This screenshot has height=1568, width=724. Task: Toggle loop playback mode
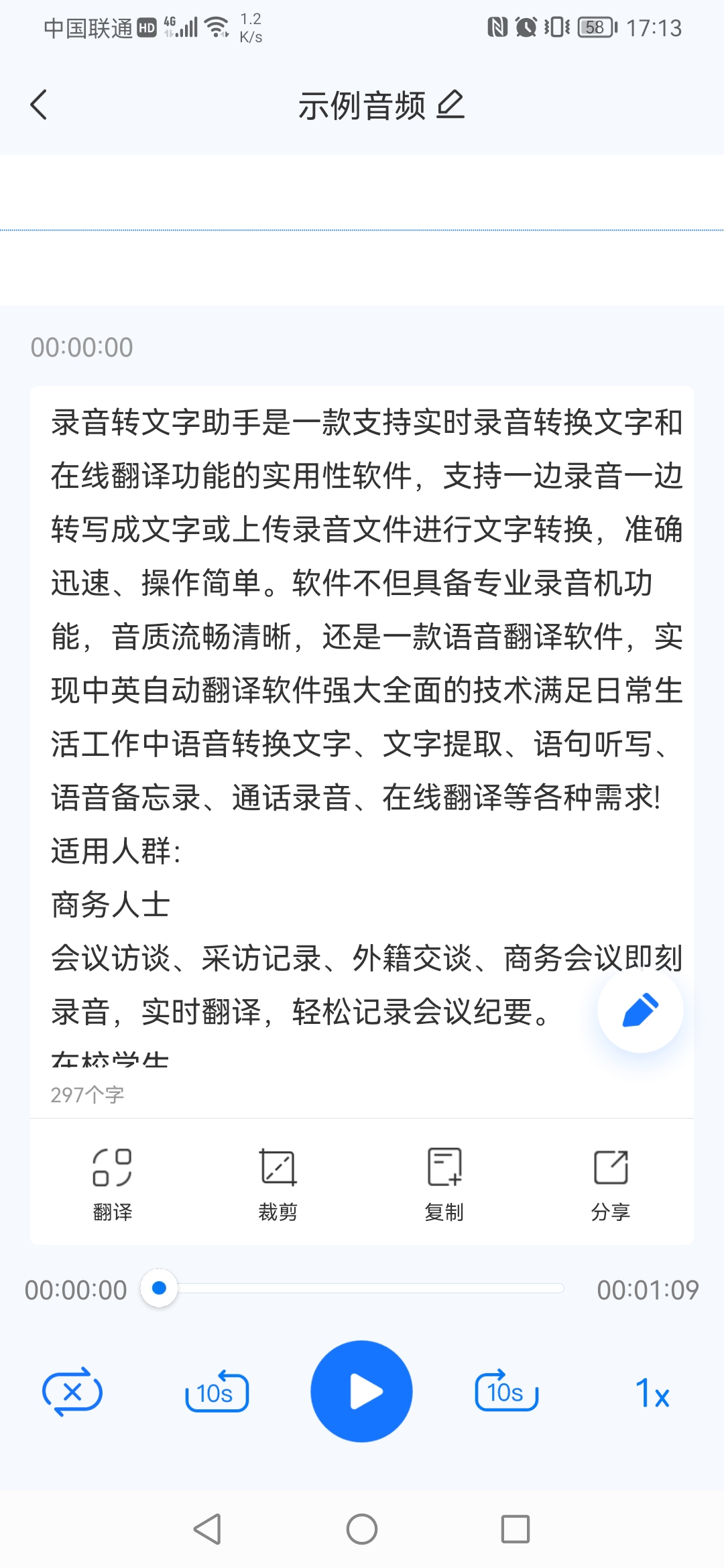[72, 1392]
